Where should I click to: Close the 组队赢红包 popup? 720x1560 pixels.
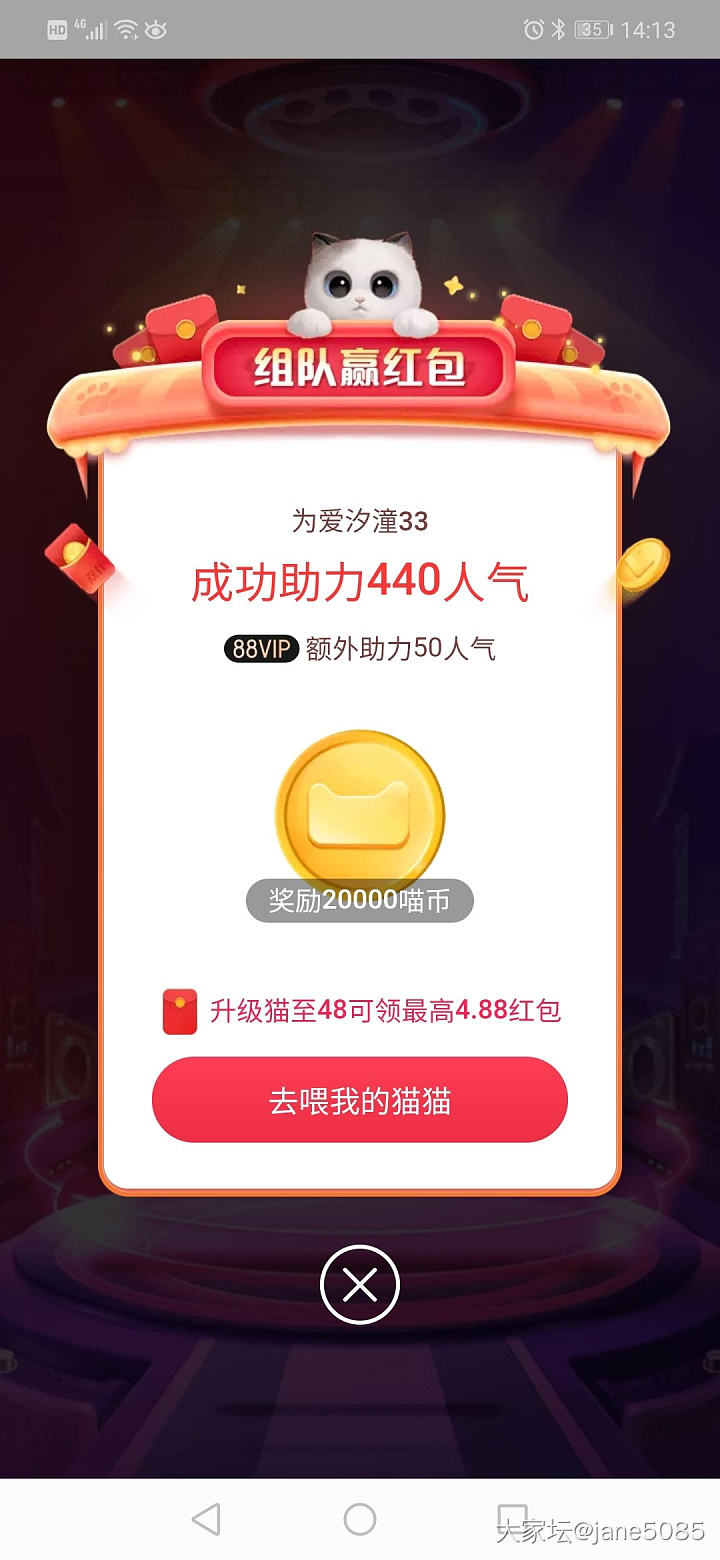pyautogui.click(x=359, y=1284)
